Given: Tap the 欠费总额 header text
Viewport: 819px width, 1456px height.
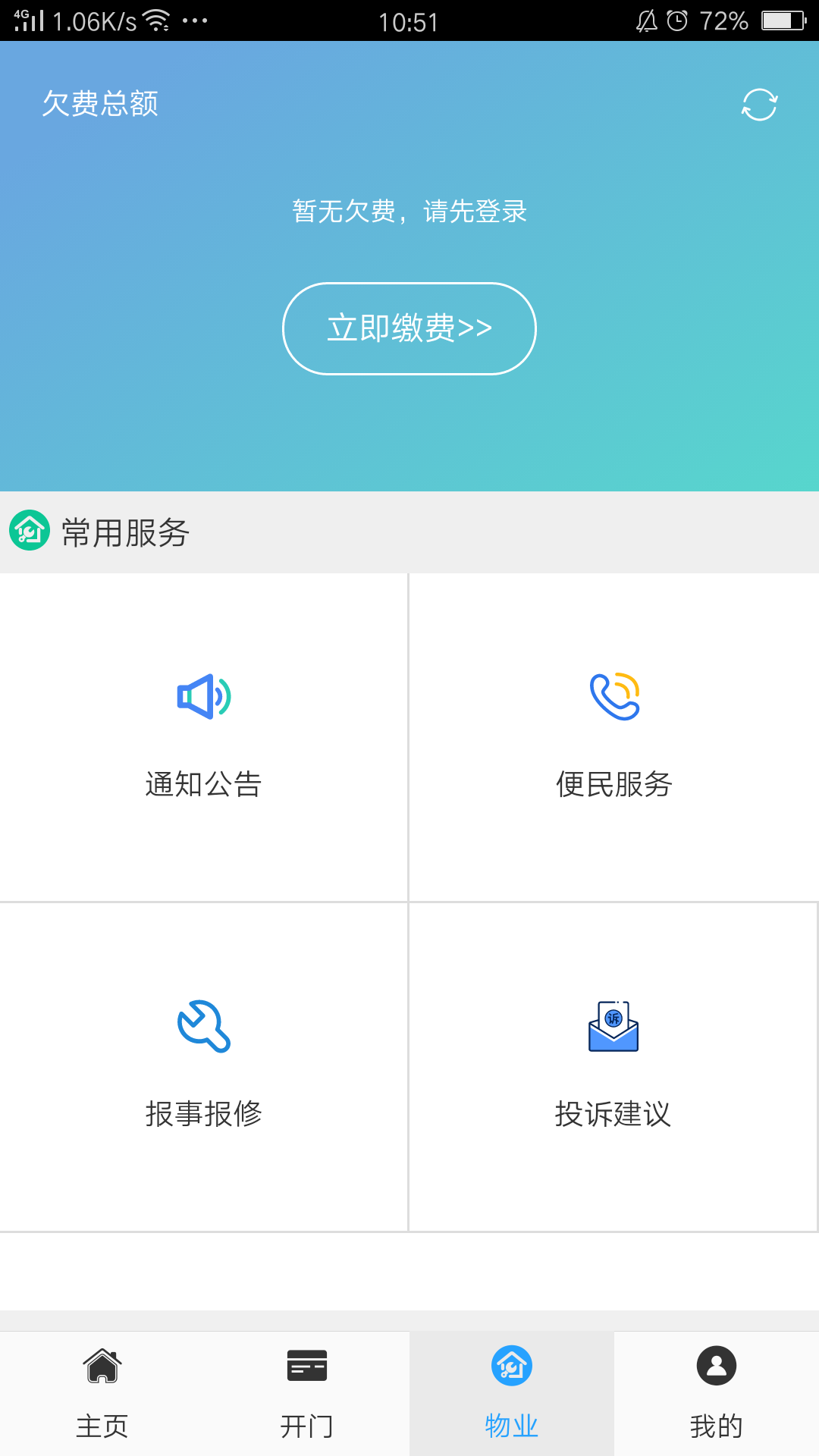Looking at the screenshot, I should (x=101, y=104).
